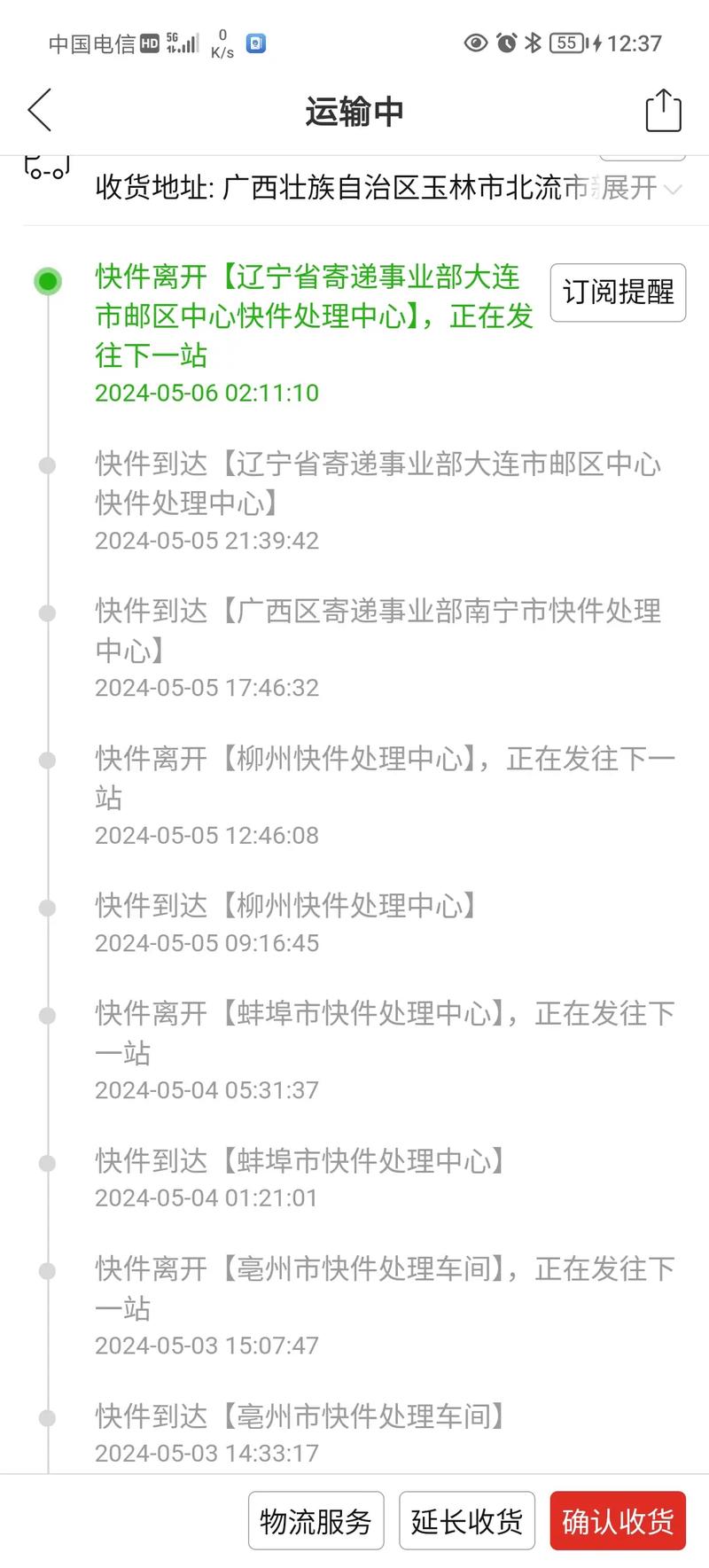Click 延长收货 to extend receipt time

[467, 1520]
